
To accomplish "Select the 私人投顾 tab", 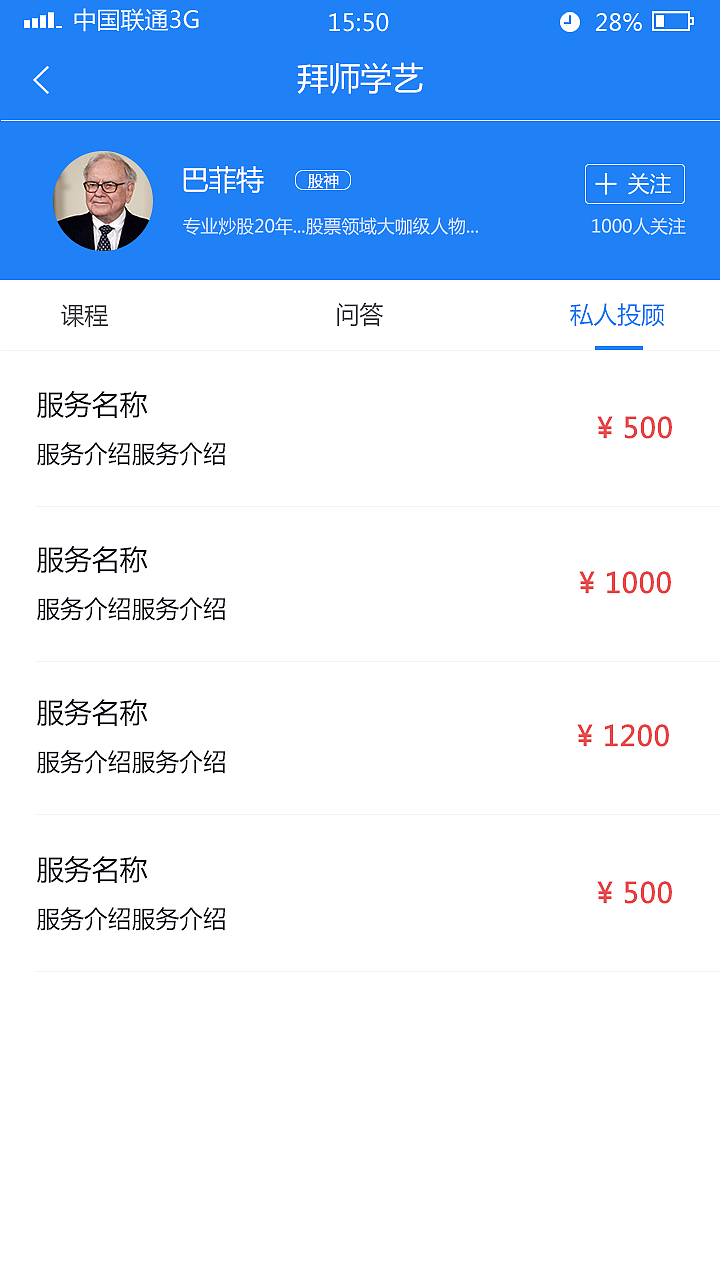I will click(617, 316).
